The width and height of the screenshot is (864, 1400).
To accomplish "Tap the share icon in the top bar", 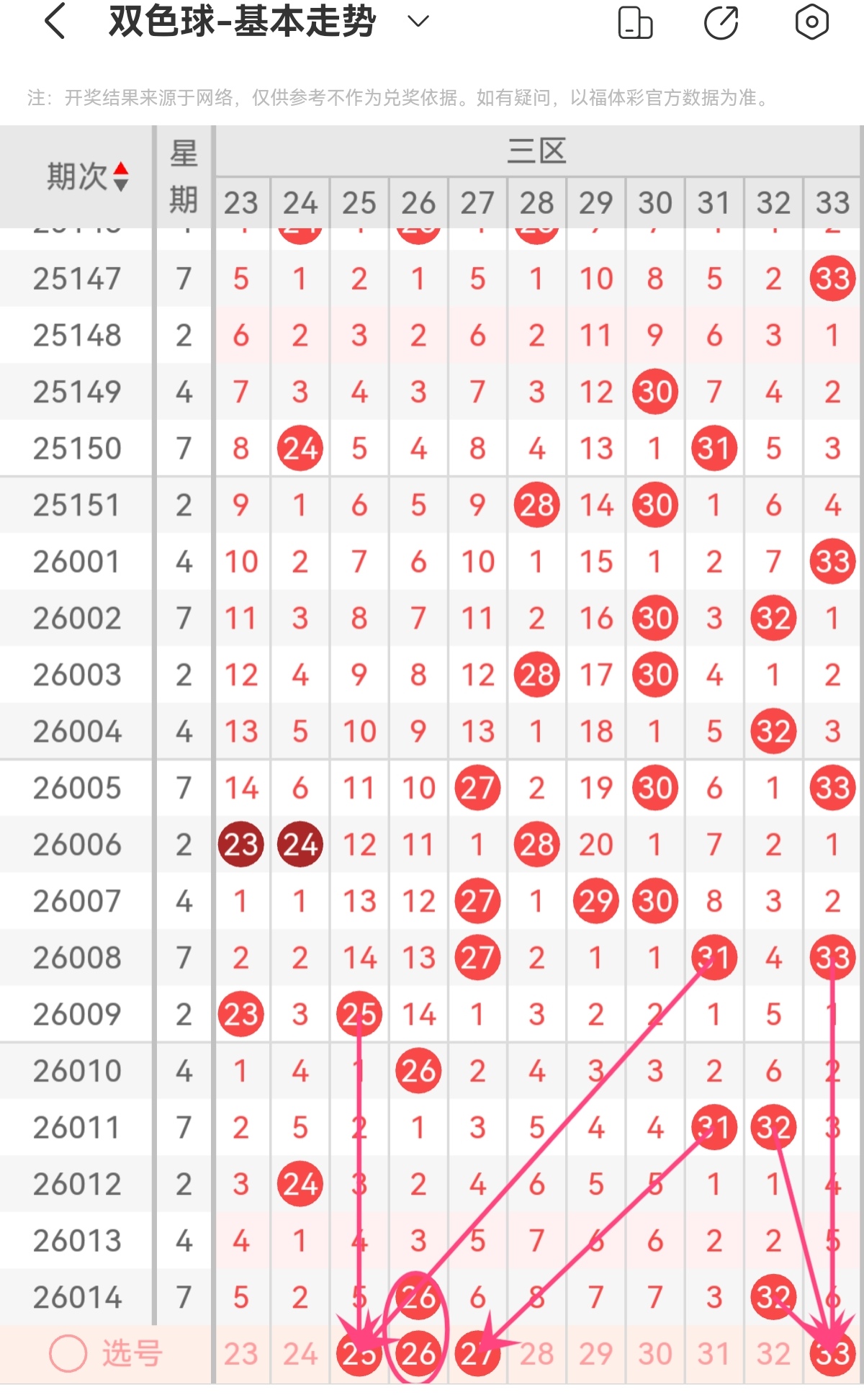I will point(722,23).
